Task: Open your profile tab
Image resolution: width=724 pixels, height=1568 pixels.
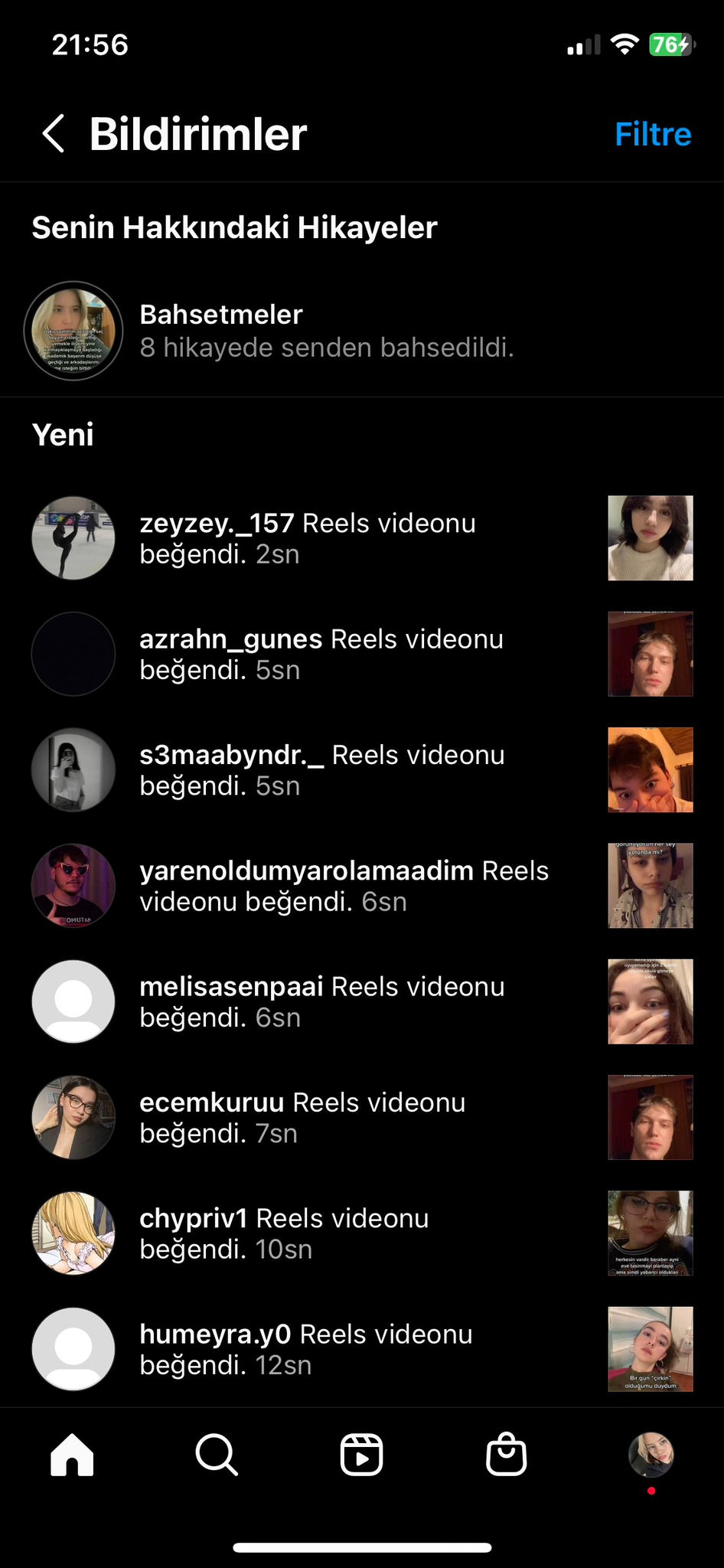Action: coord(651,1455)
